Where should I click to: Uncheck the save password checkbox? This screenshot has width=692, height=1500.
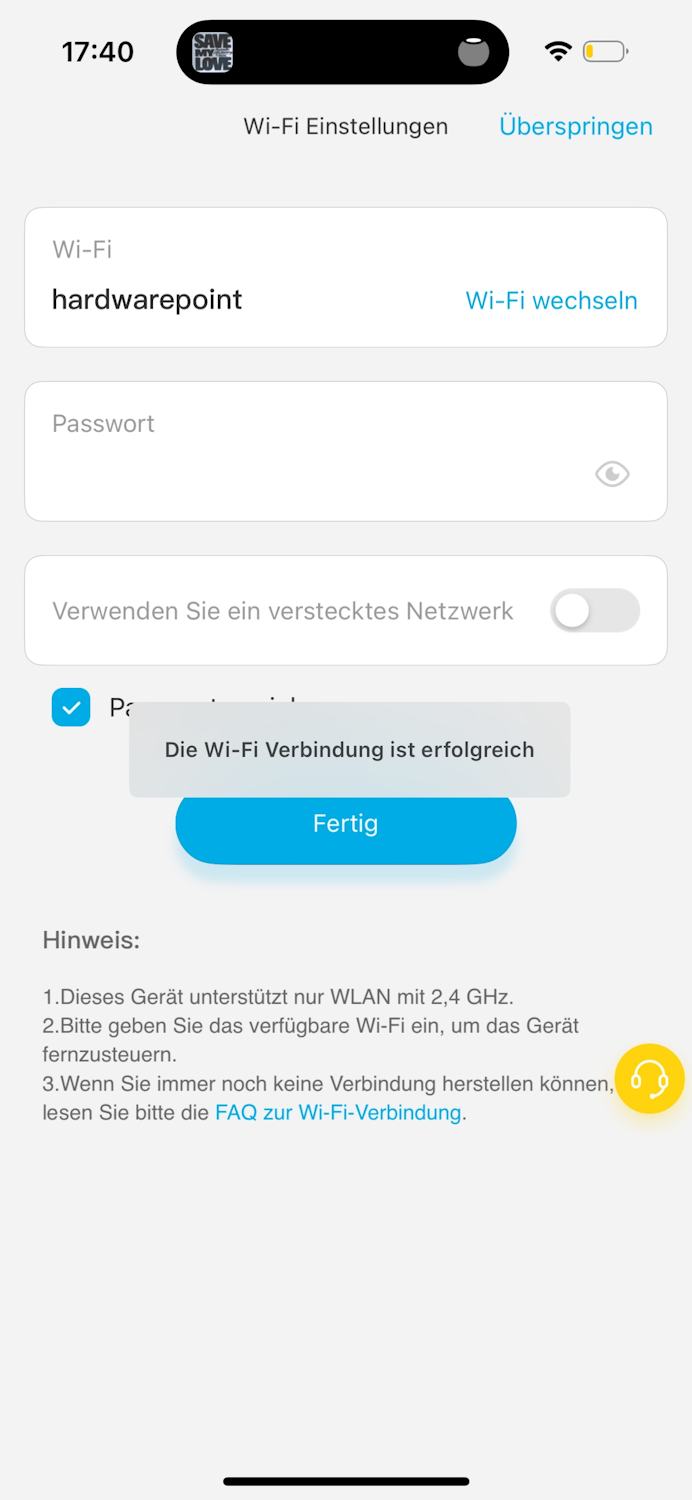coord(71,708)
